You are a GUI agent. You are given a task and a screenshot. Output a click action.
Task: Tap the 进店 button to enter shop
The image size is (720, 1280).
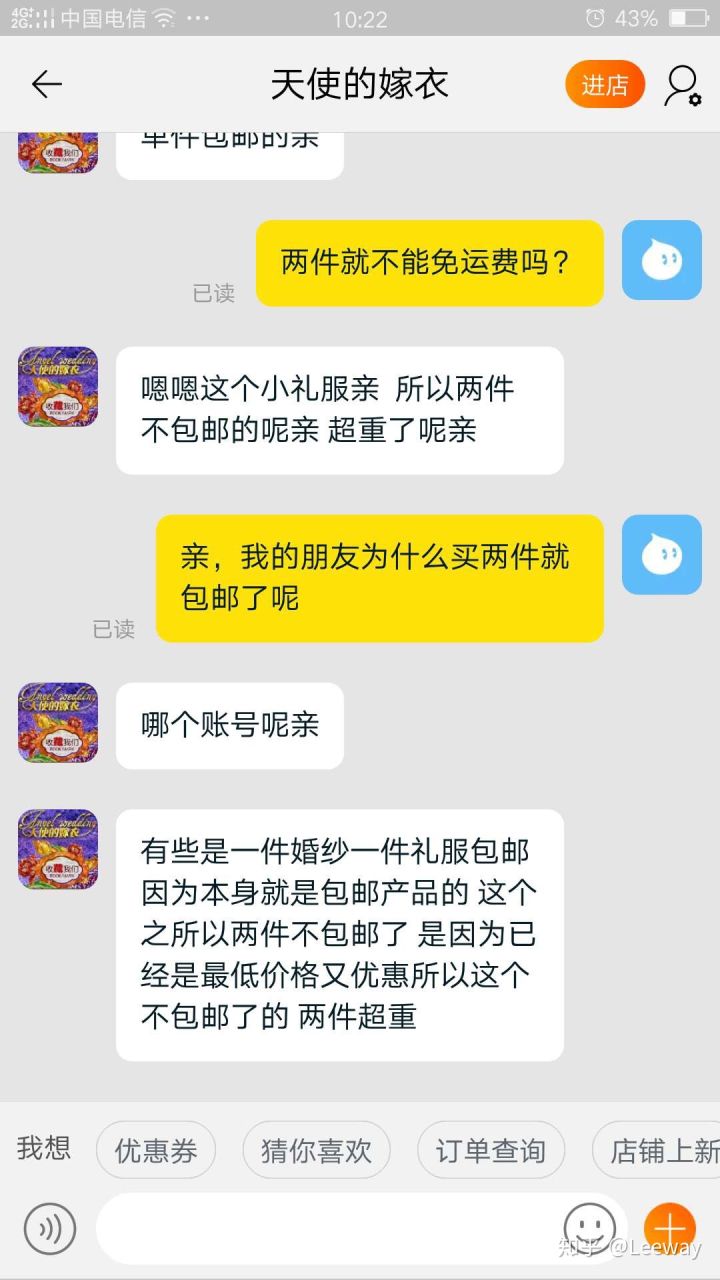tap(604, 85)
